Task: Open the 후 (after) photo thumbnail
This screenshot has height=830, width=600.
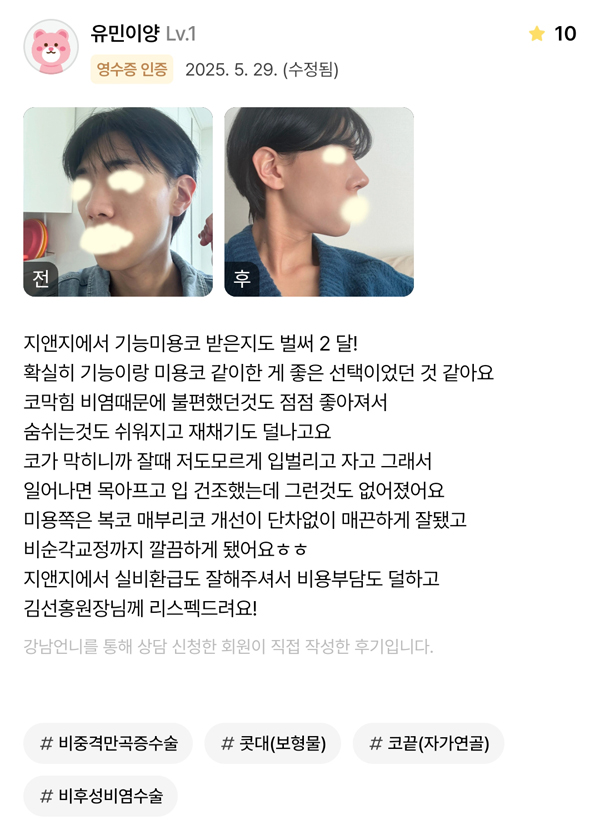Action: click(x=319, y=202)
